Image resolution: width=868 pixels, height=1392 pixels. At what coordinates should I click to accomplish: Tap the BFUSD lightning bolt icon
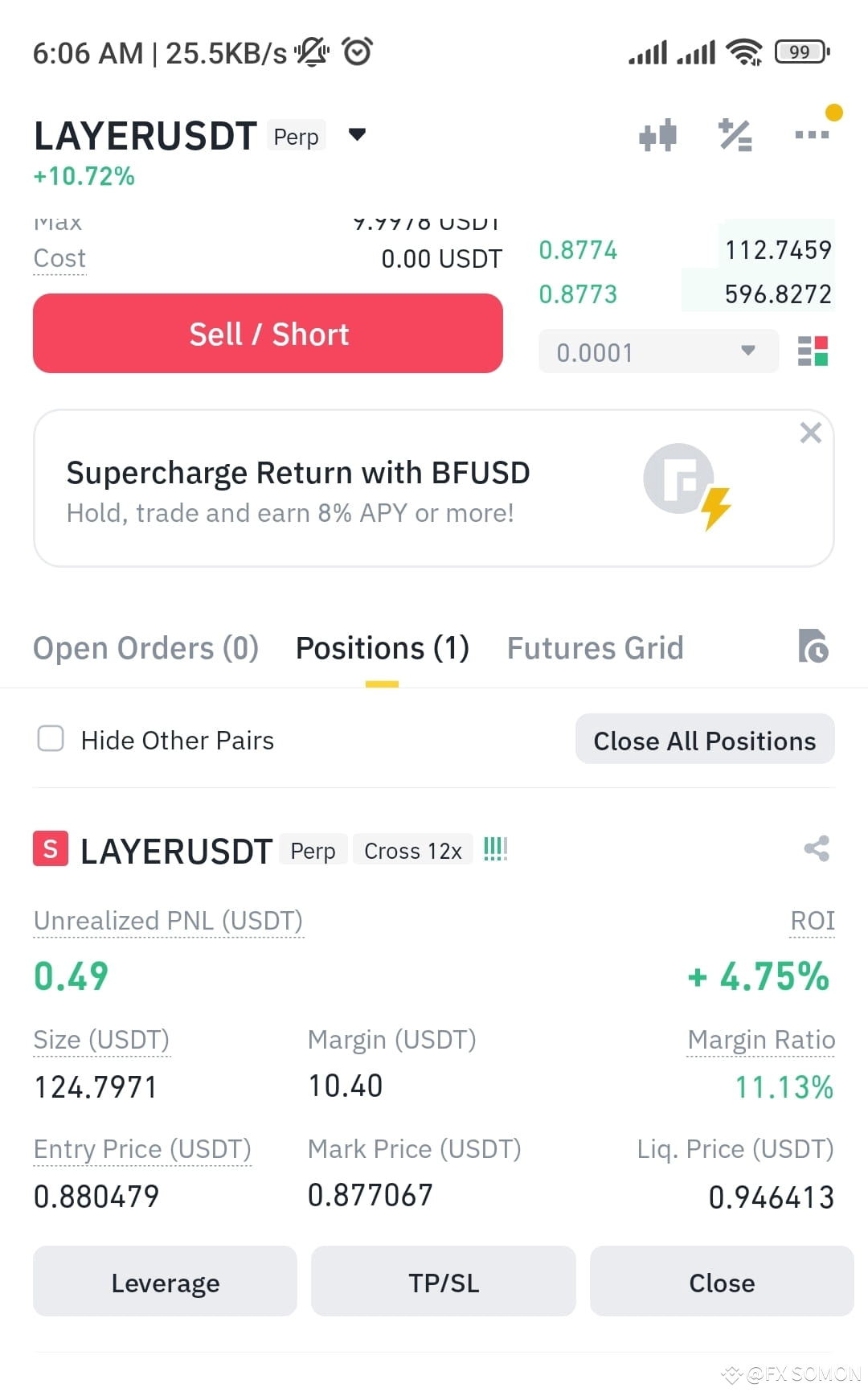point(714,507)
